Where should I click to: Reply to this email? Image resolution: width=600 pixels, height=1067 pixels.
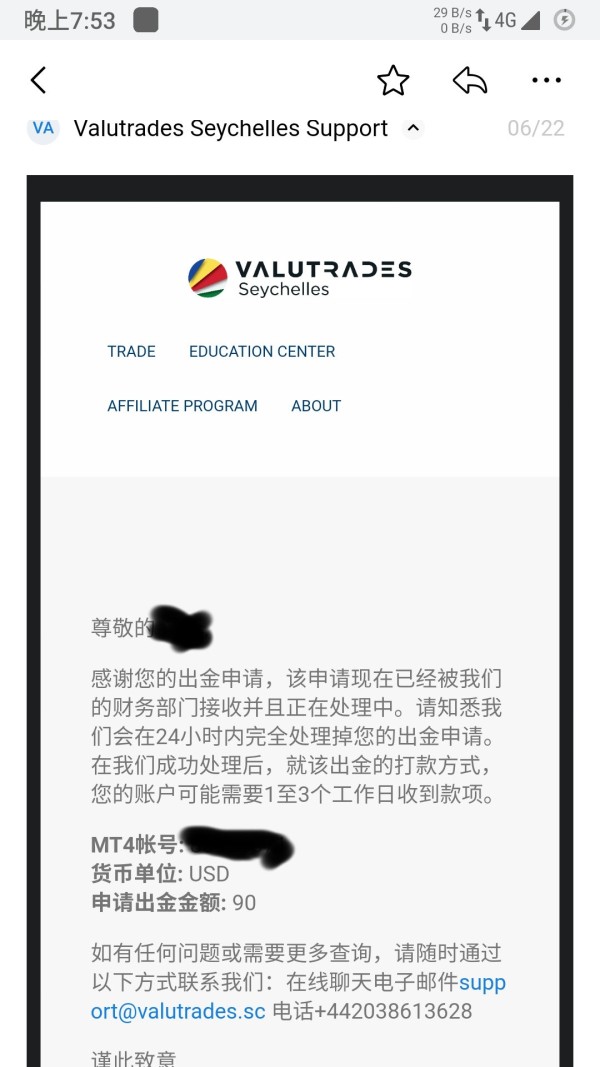tap(470, 80)
